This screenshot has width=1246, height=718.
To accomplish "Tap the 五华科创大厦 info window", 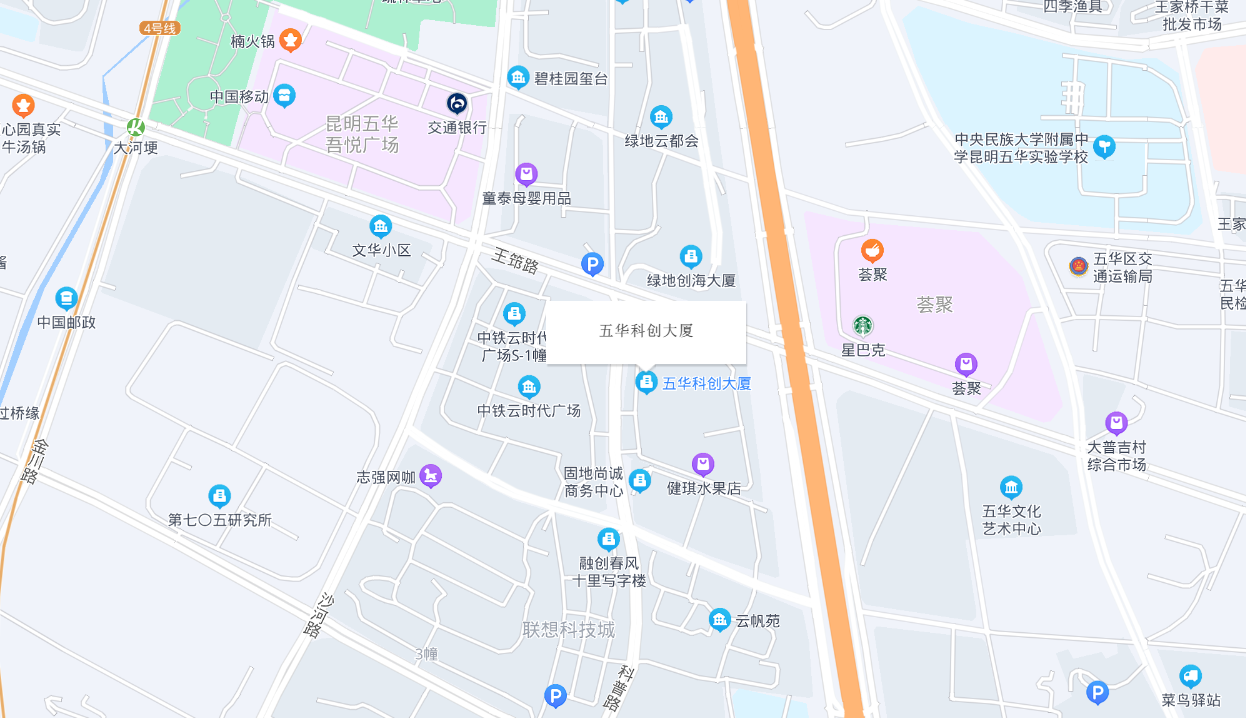I will (646, 332).
